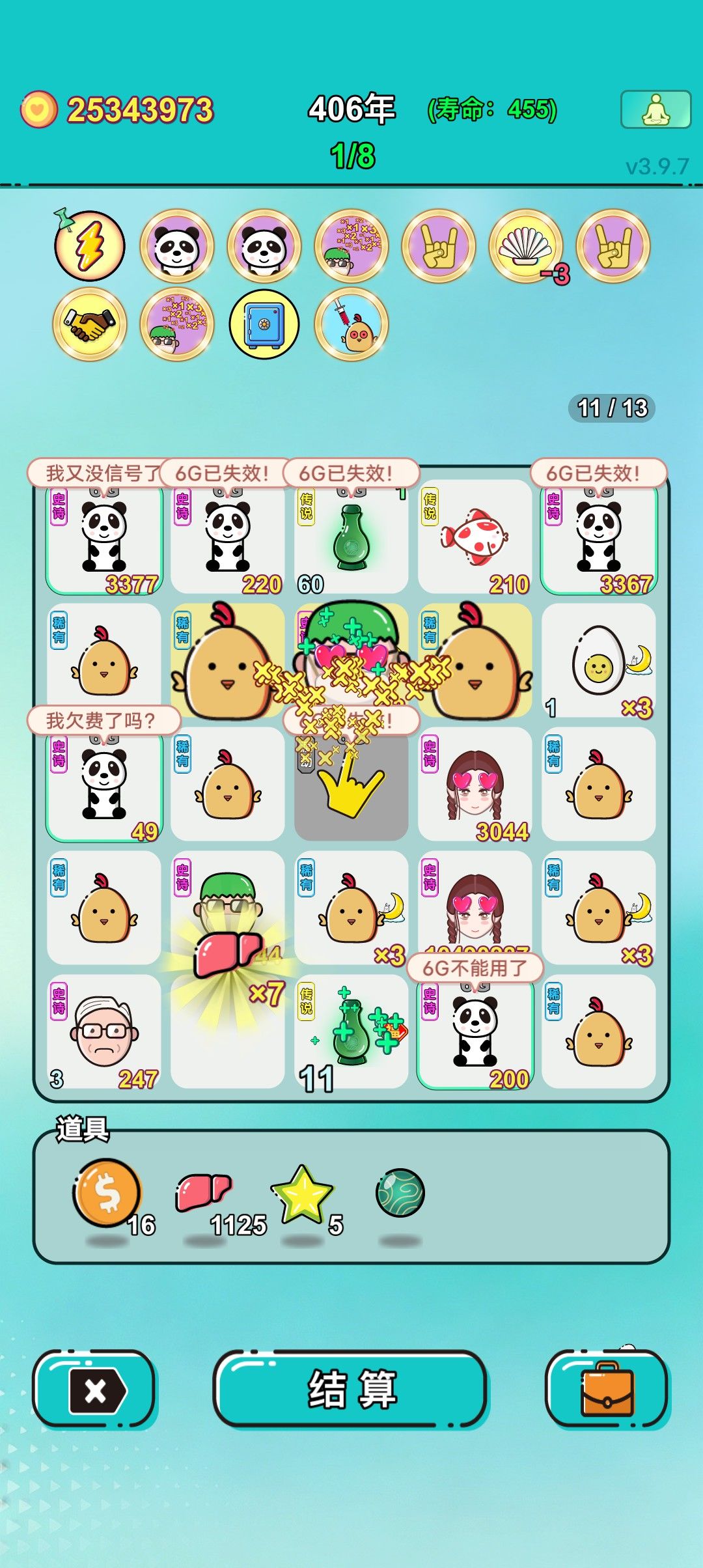Open the blue safe badge
This screenshot has height=1568, width=703.
coord(264,324)
